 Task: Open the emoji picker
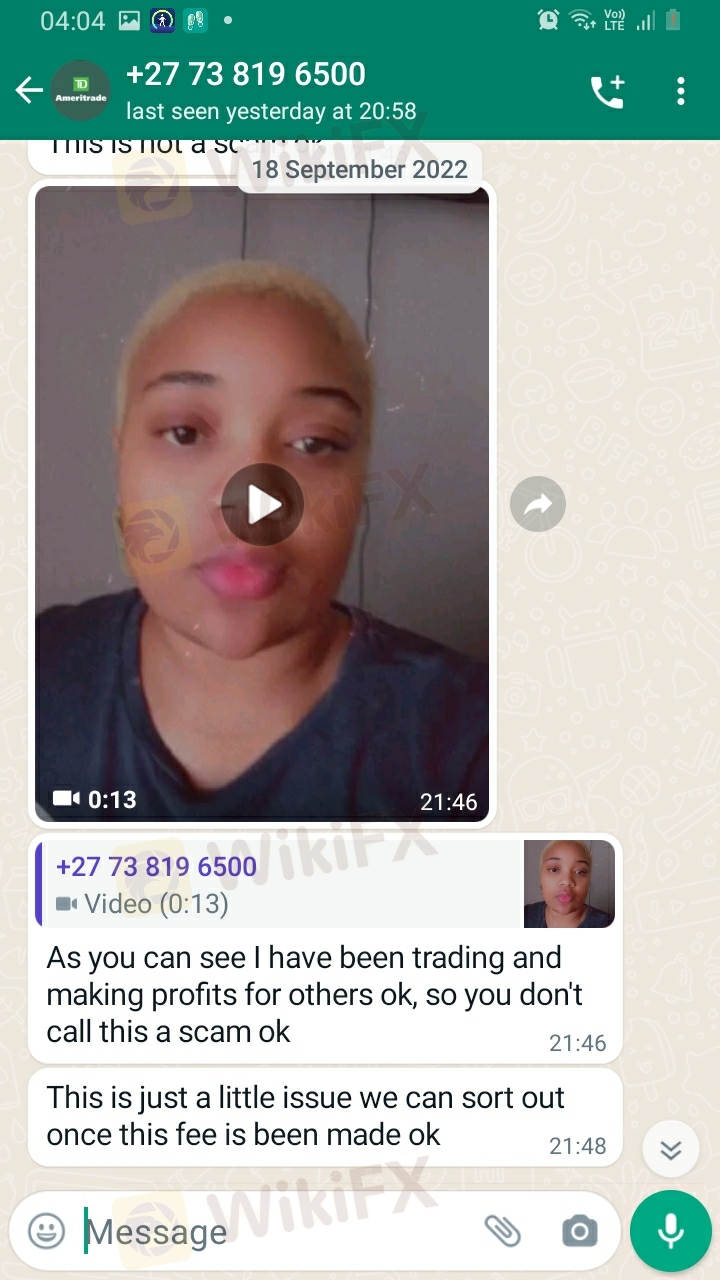point(46,1231)
